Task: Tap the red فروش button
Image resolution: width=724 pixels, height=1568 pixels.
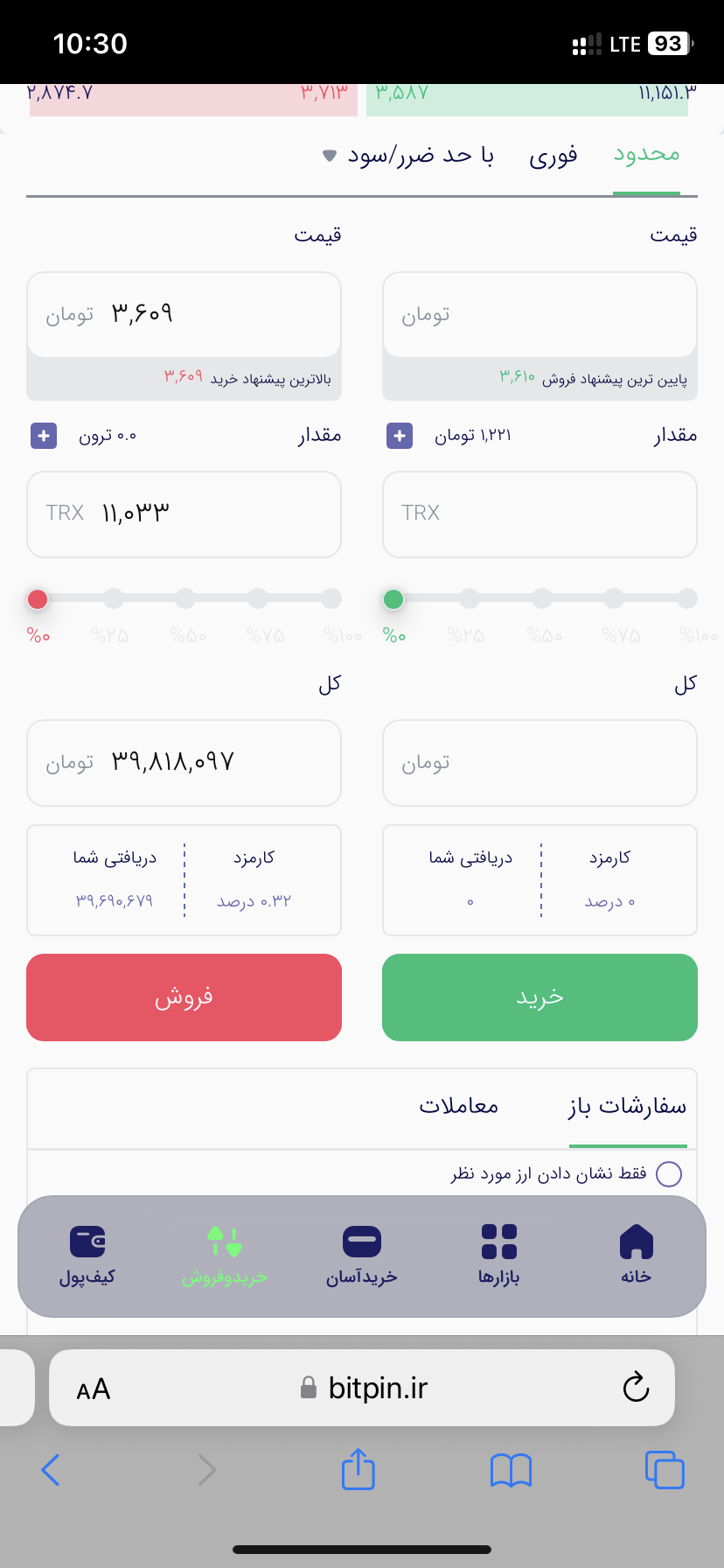Action: point(184,997)
